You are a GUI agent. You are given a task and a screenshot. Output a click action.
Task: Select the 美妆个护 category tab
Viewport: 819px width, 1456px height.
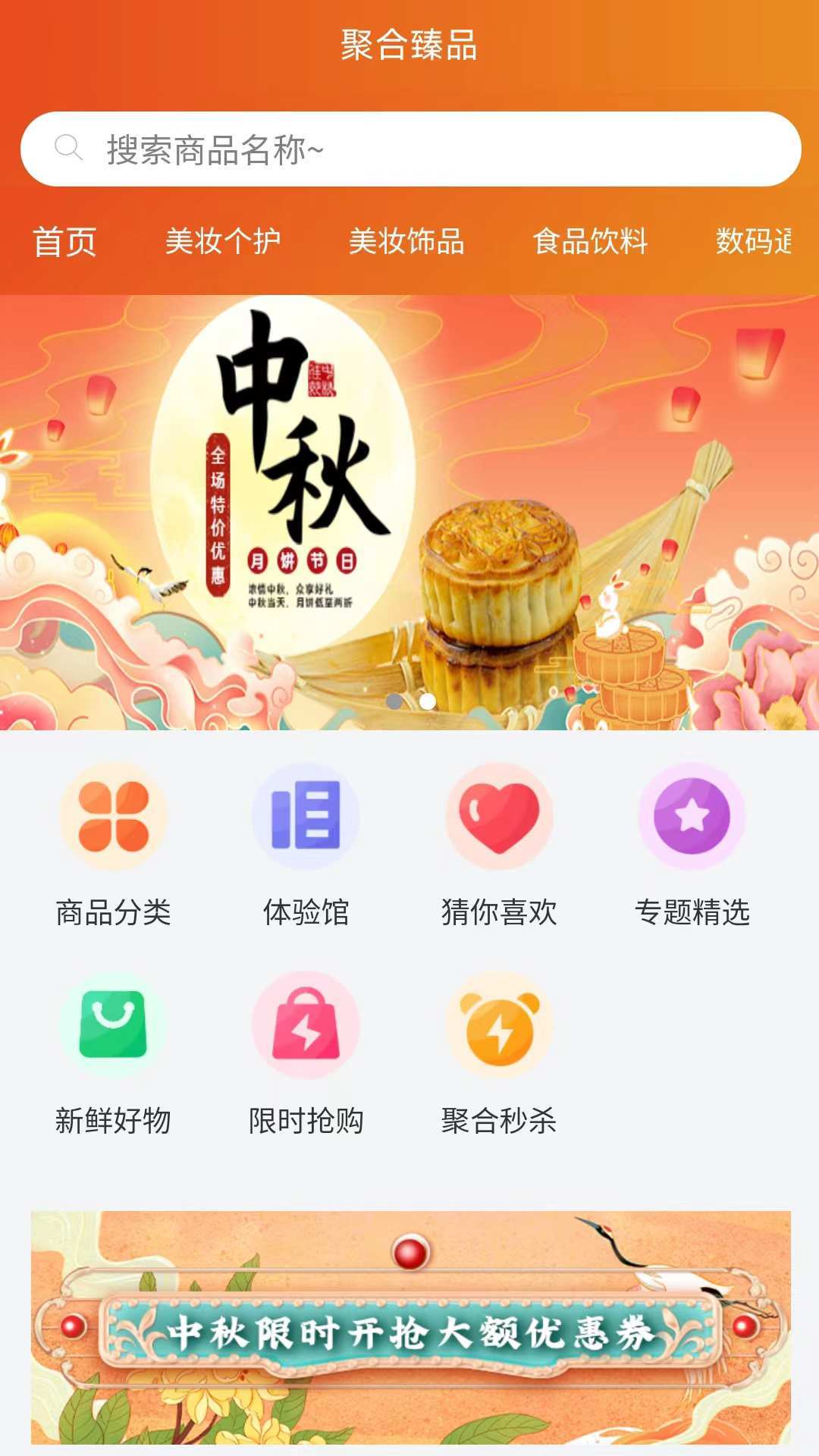click(x=223, y=242)
